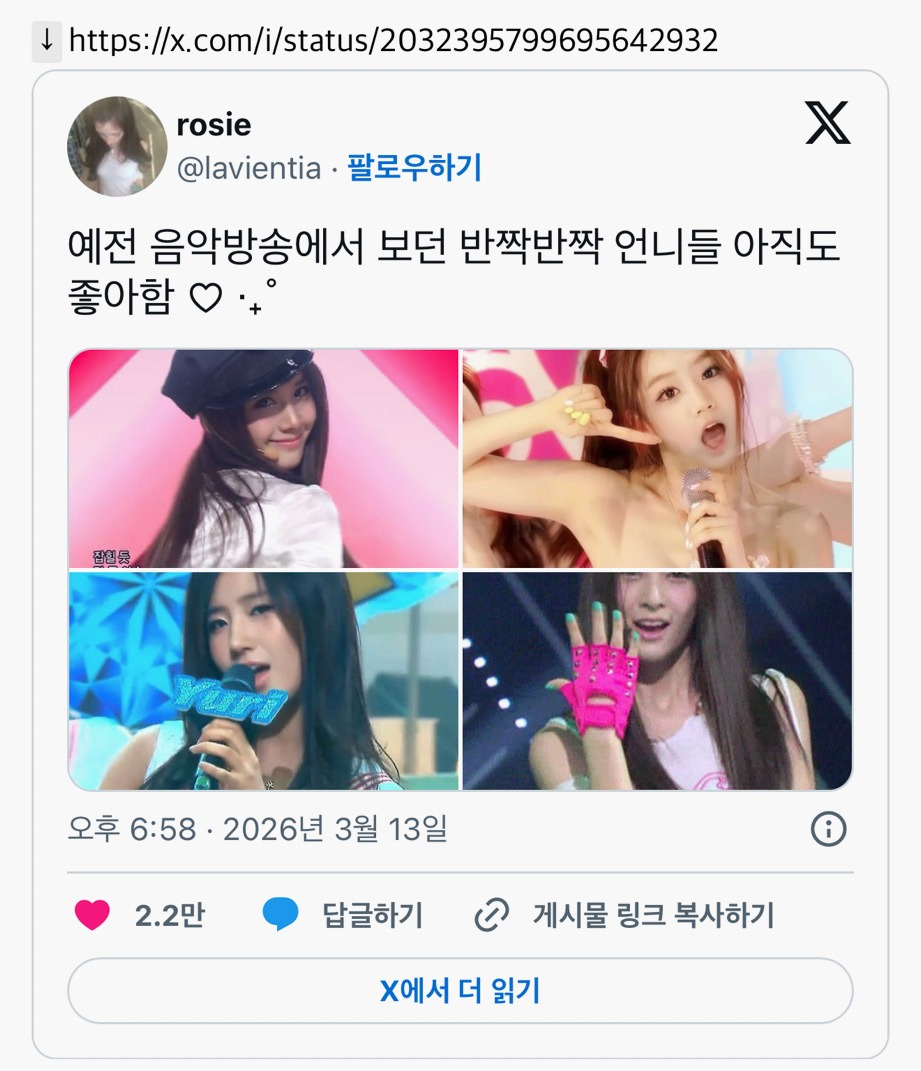Open rosie's profile avatar
Viewport: 921px width, 1071px height.
(117, 146)
